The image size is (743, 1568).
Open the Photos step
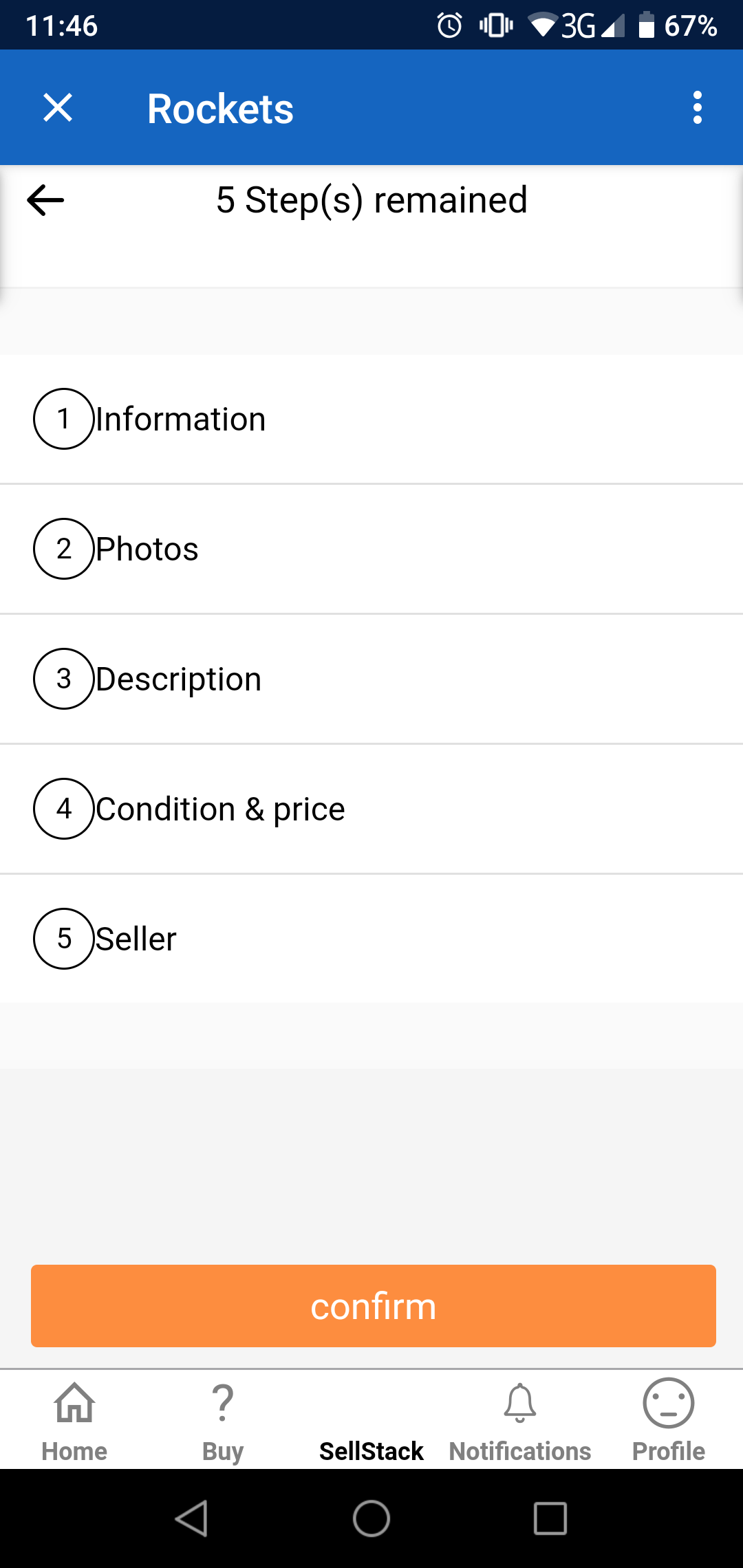pos(371,549)
